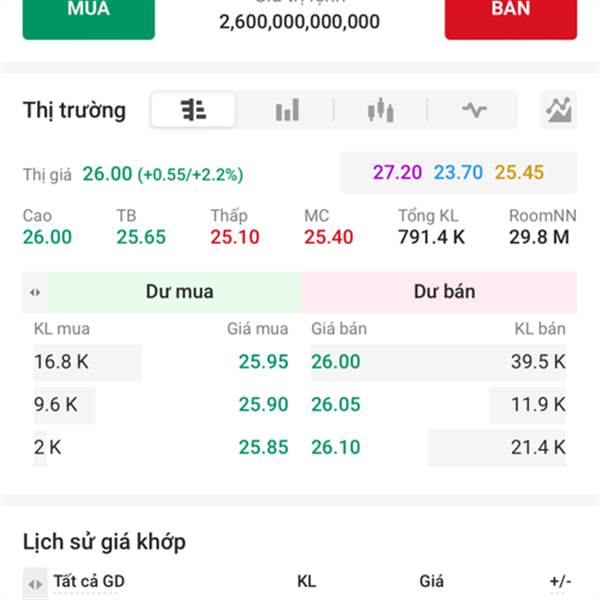Switch to the candlestick chart view
Image resolution: width=600 pixels, height=600 pixels.
380,110
